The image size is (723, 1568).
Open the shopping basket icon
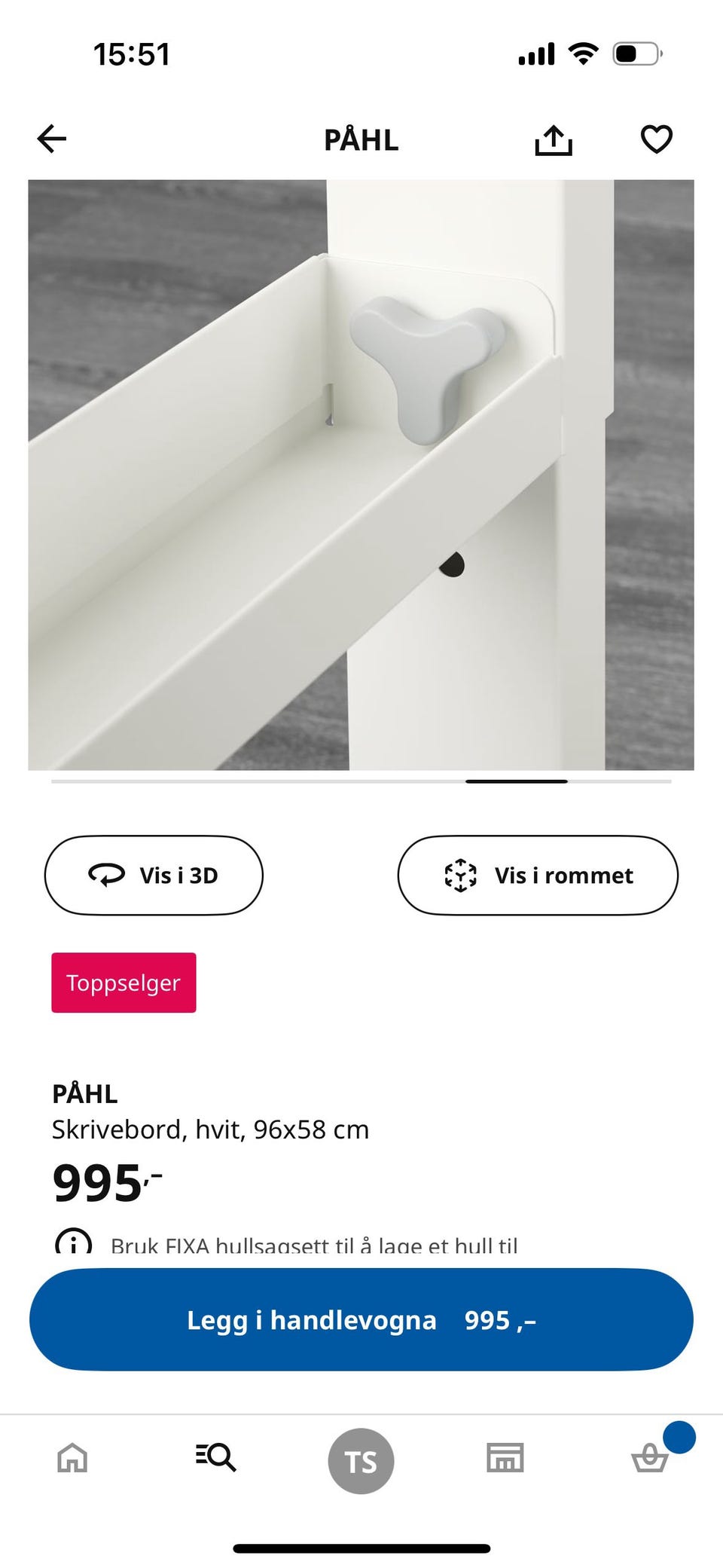[x=650, y=1459]
